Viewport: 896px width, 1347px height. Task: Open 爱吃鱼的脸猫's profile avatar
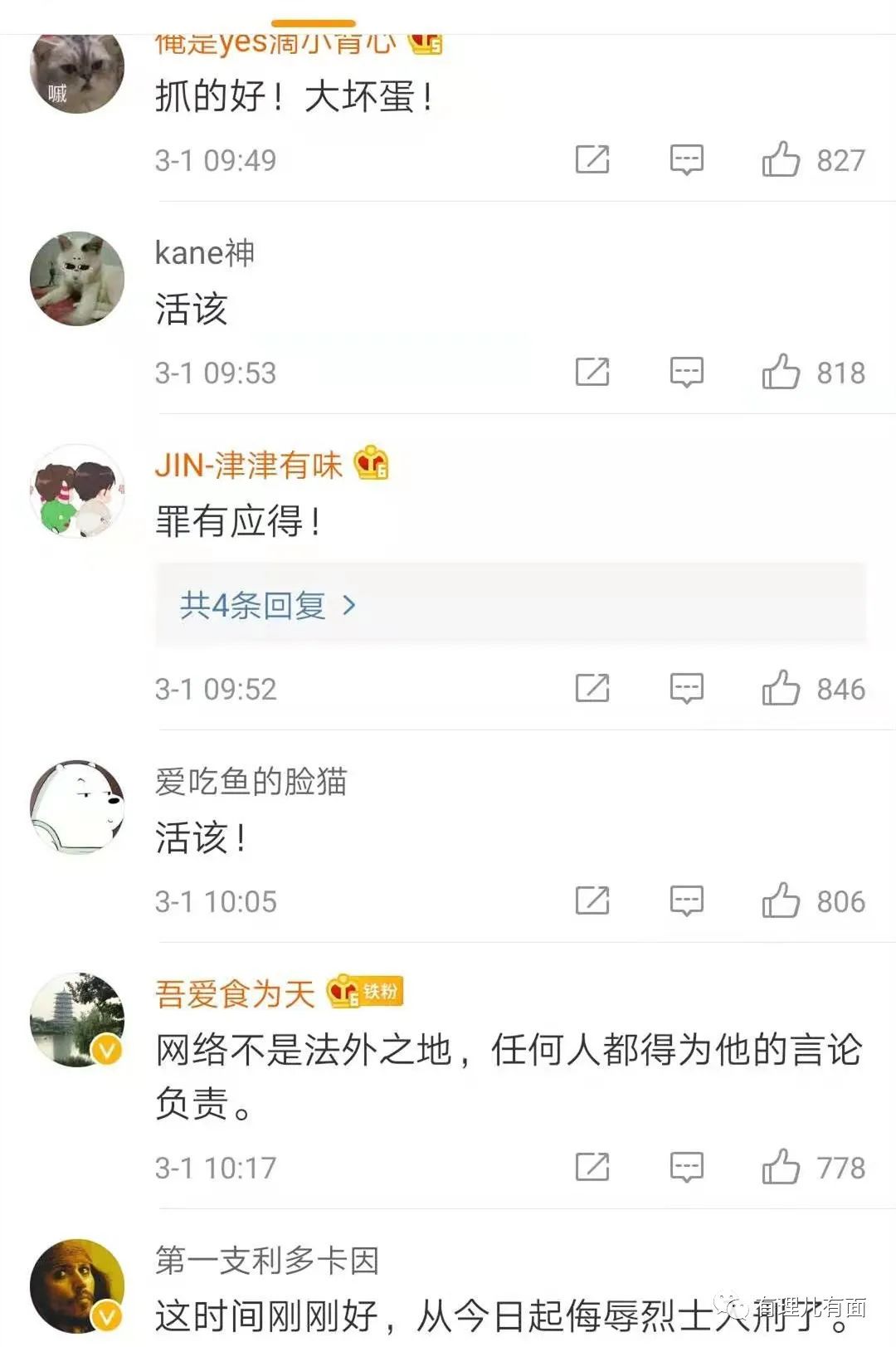click(77, 807)
